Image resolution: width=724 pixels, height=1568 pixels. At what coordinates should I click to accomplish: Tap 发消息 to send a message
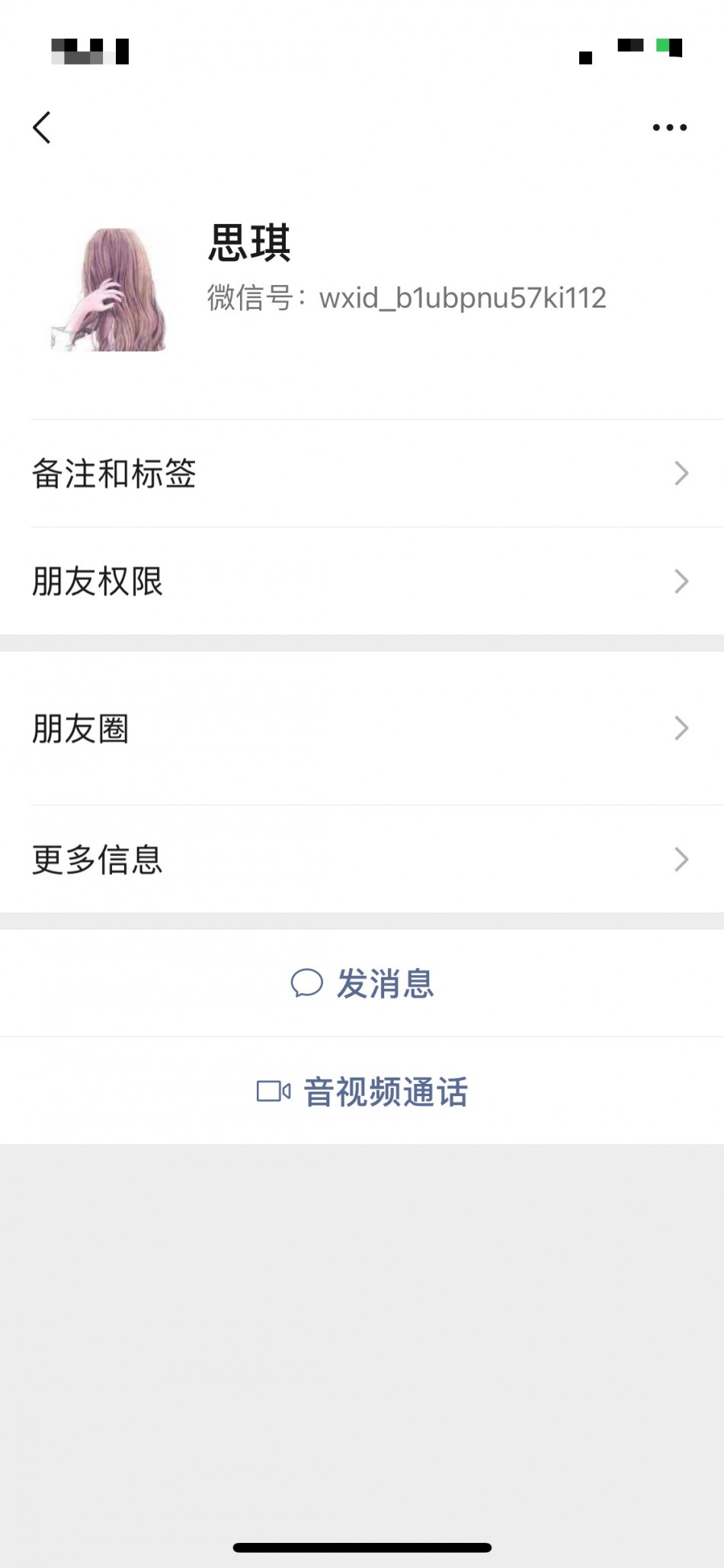pyautogui.click(x=362, y=983)
